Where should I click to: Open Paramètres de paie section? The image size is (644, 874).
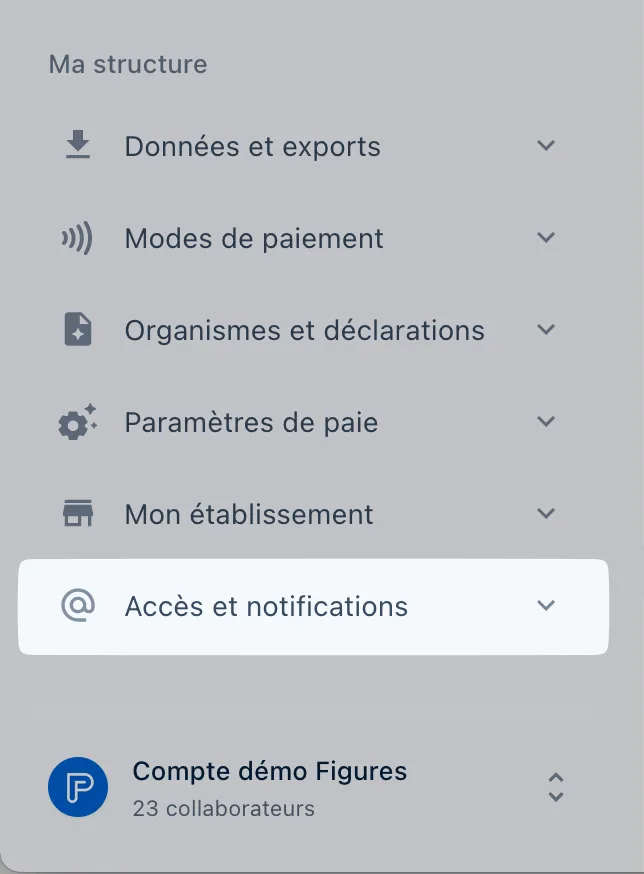545,422
